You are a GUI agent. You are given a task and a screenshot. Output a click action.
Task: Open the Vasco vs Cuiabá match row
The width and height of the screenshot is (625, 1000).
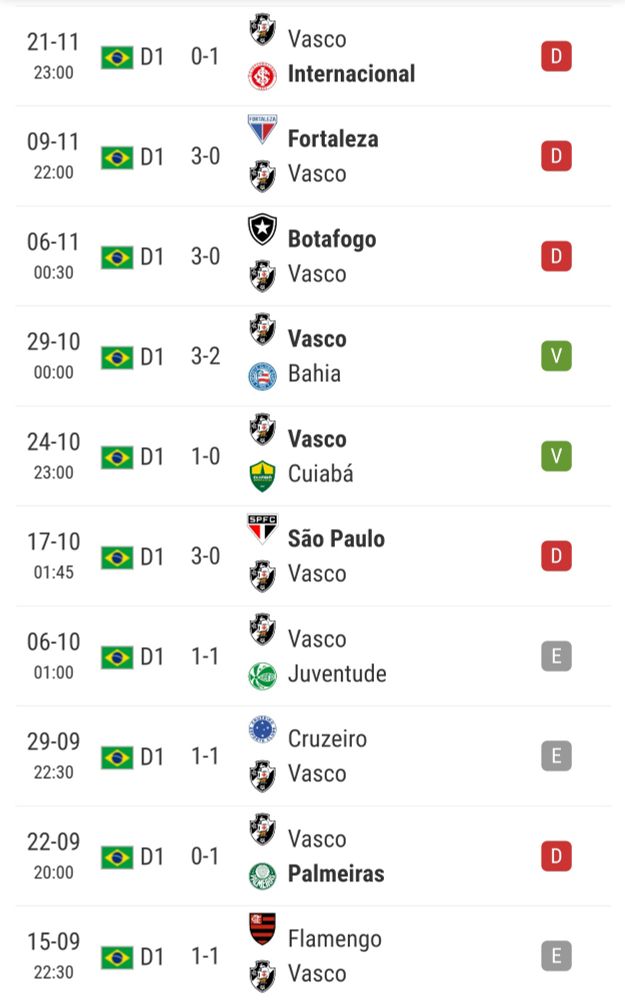click(312, 456)
